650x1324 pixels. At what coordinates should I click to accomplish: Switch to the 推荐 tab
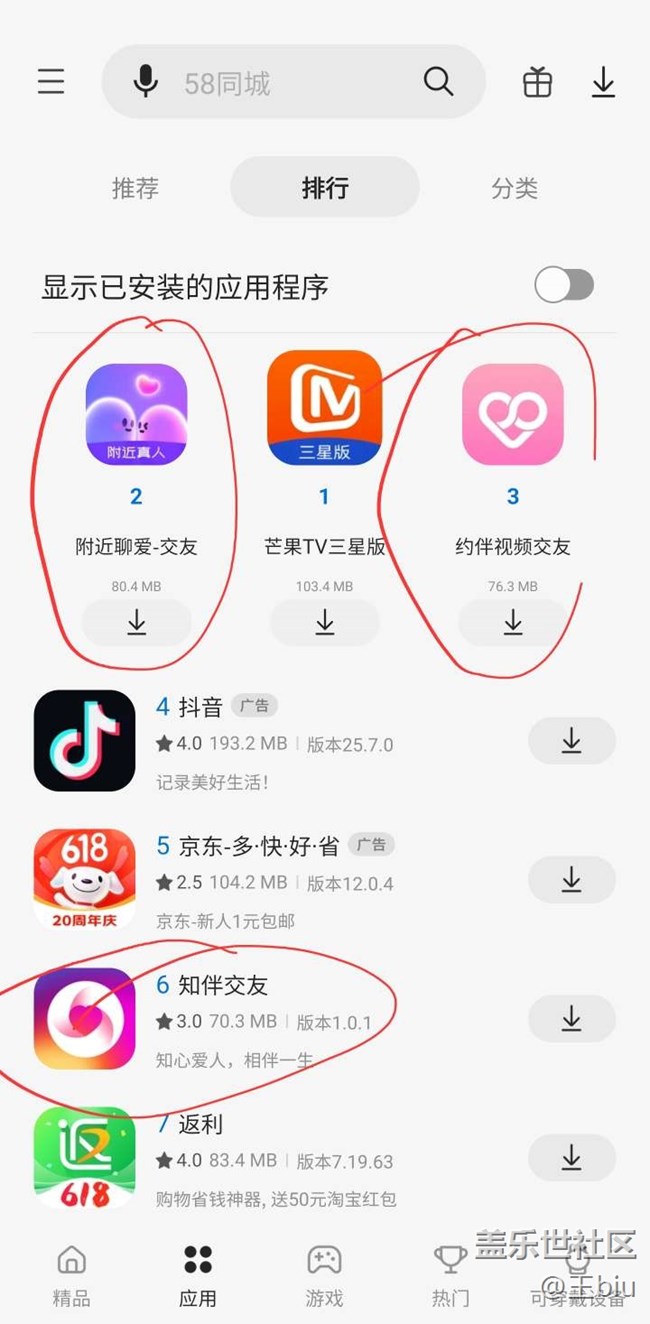pos(135,187)
